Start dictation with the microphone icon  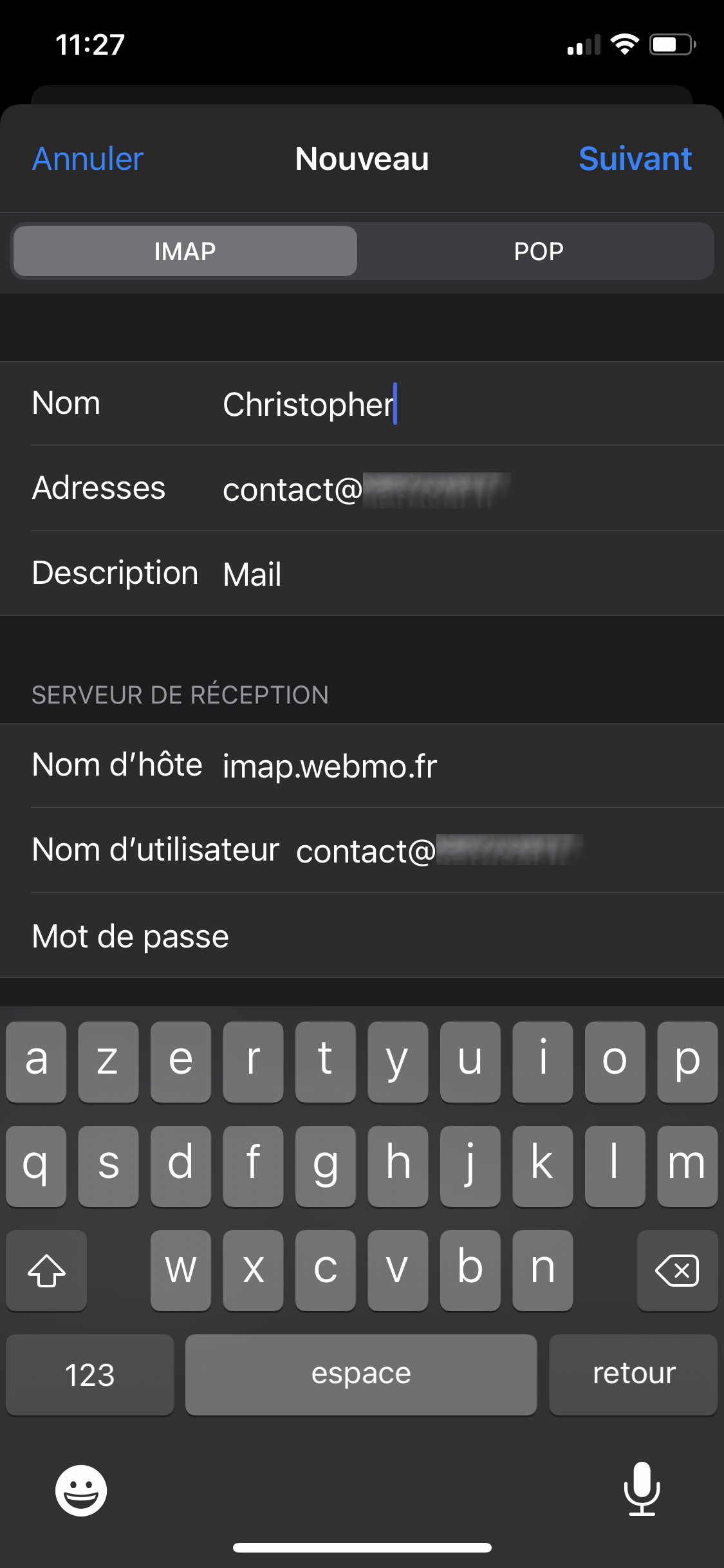642,1489
